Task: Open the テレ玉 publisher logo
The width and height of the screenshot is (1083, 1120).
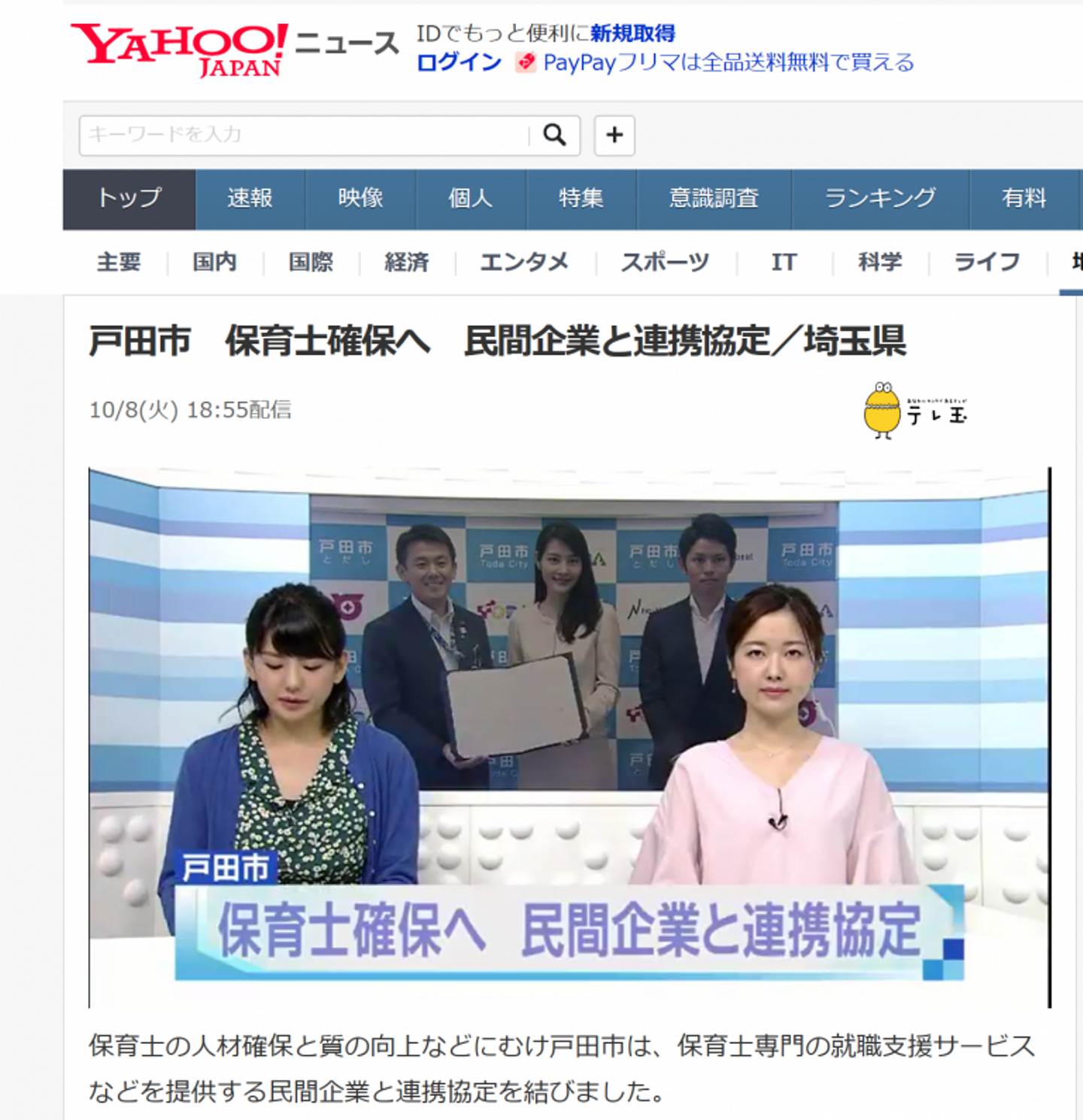Action: (915, 411)
